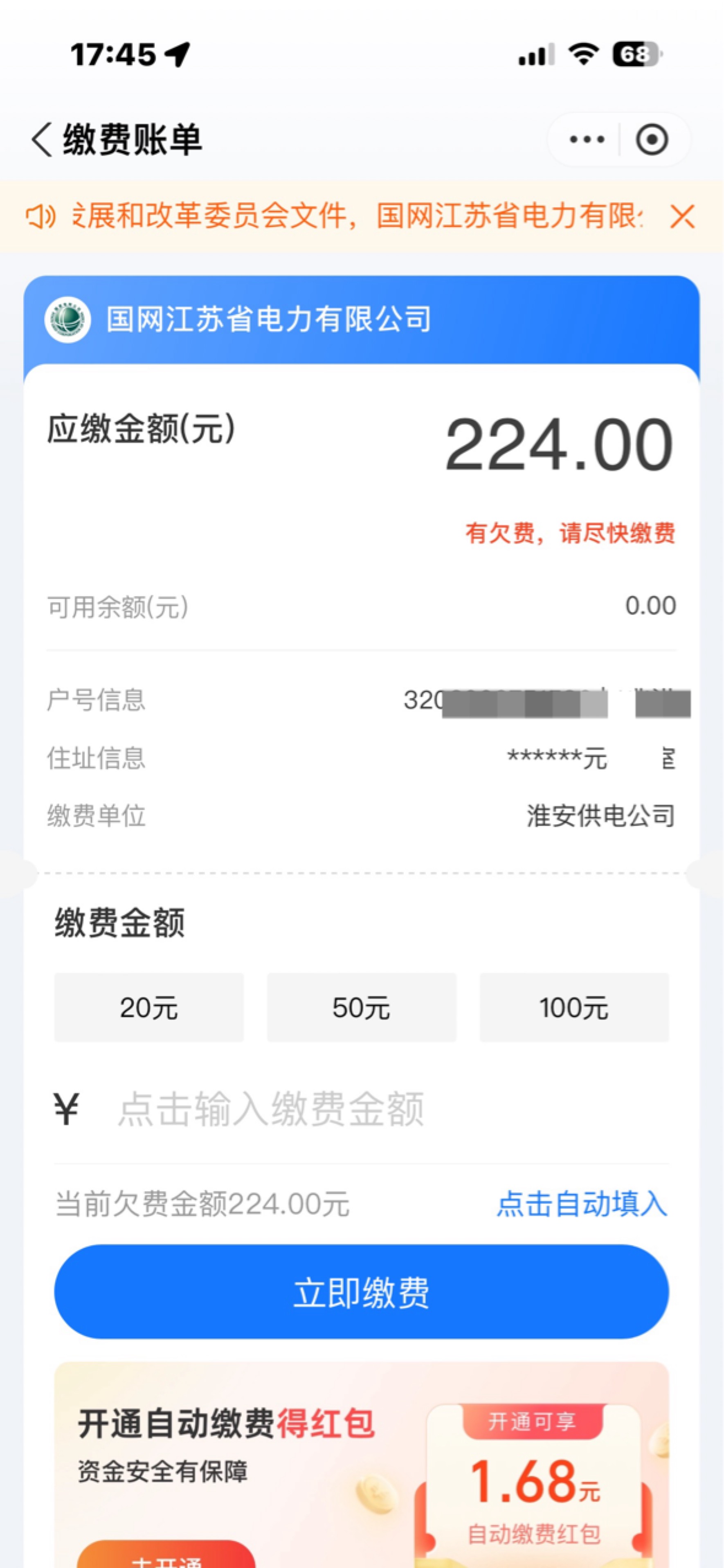Select the 20元 payment amount
Screen dimensions: 724x1568
point(148,1007)
